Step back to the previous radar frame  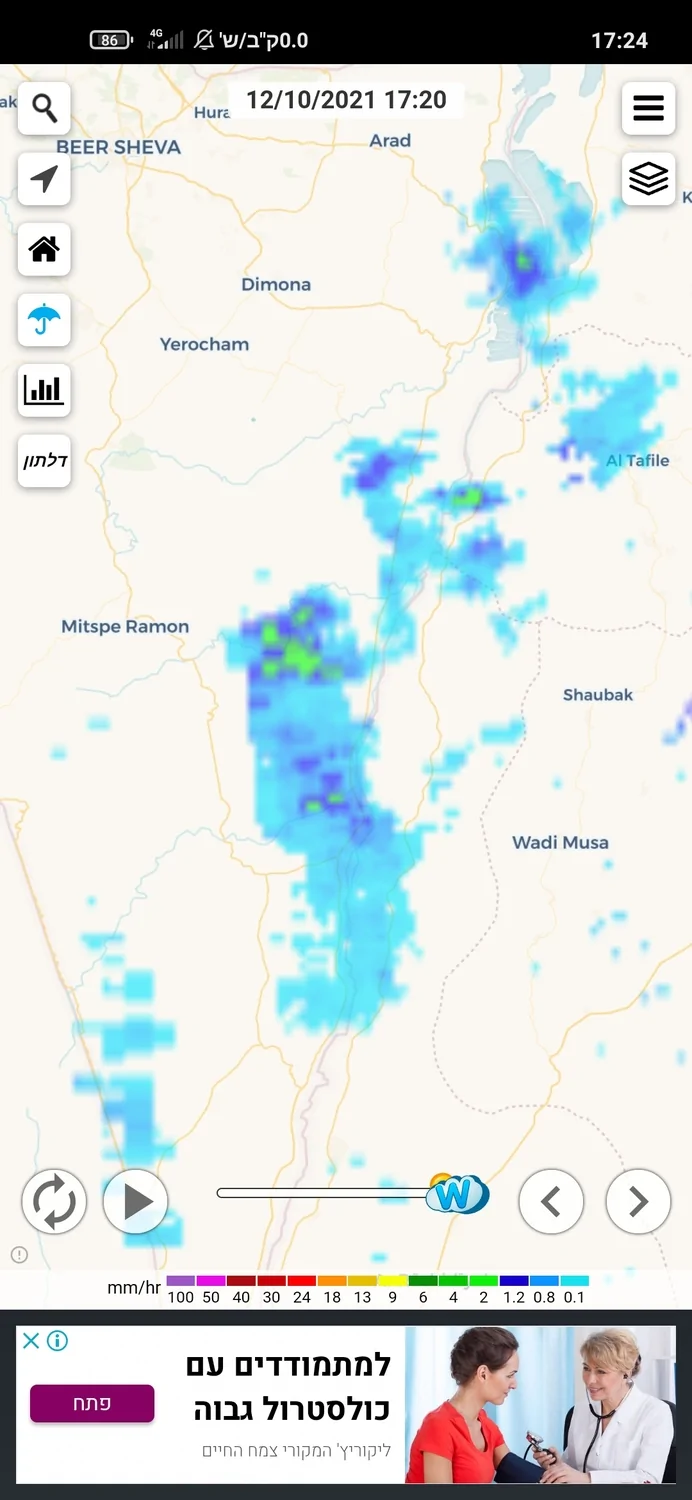pyautogui.click(x=551, y=1201)
